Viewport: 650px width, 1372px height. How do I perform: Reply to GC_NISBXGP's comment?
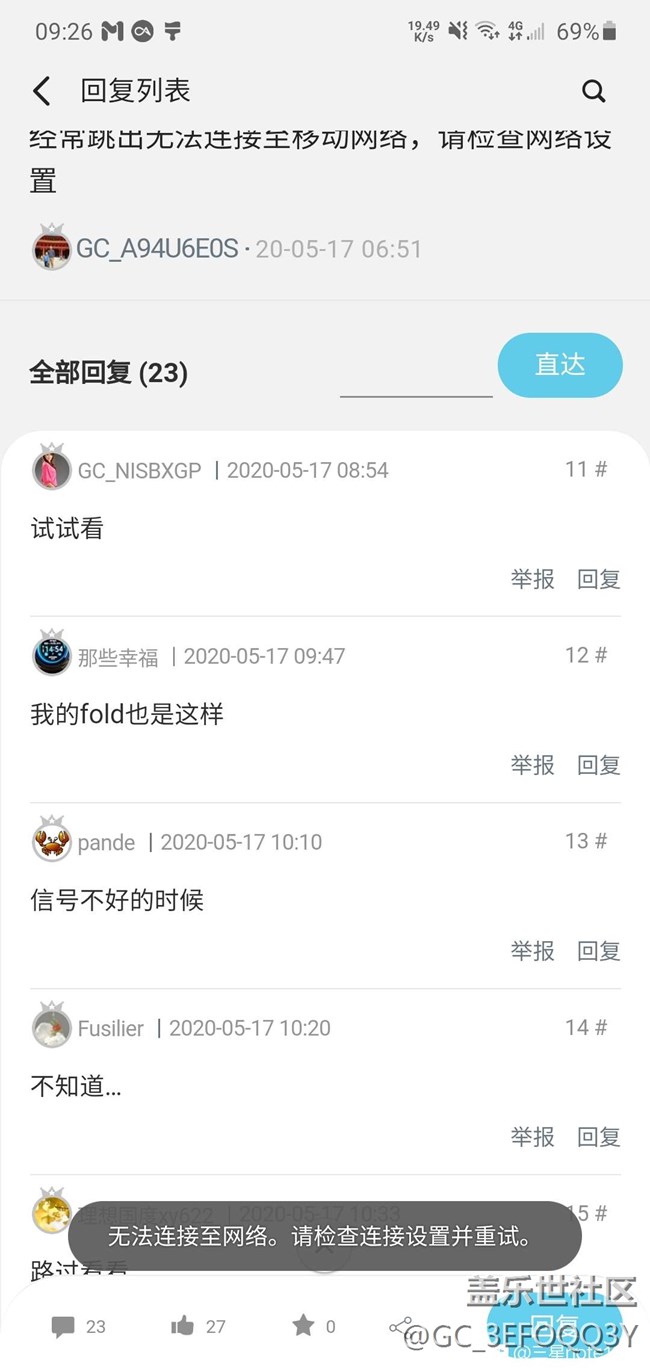click(x=598, y=579)
